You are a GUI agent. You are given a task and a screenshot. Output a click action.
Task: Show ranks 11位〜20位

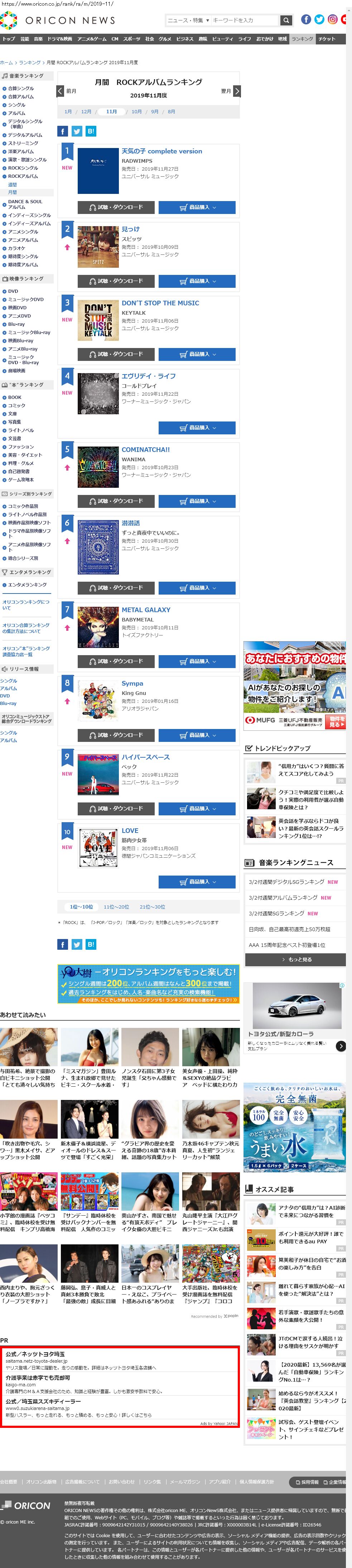116,906
